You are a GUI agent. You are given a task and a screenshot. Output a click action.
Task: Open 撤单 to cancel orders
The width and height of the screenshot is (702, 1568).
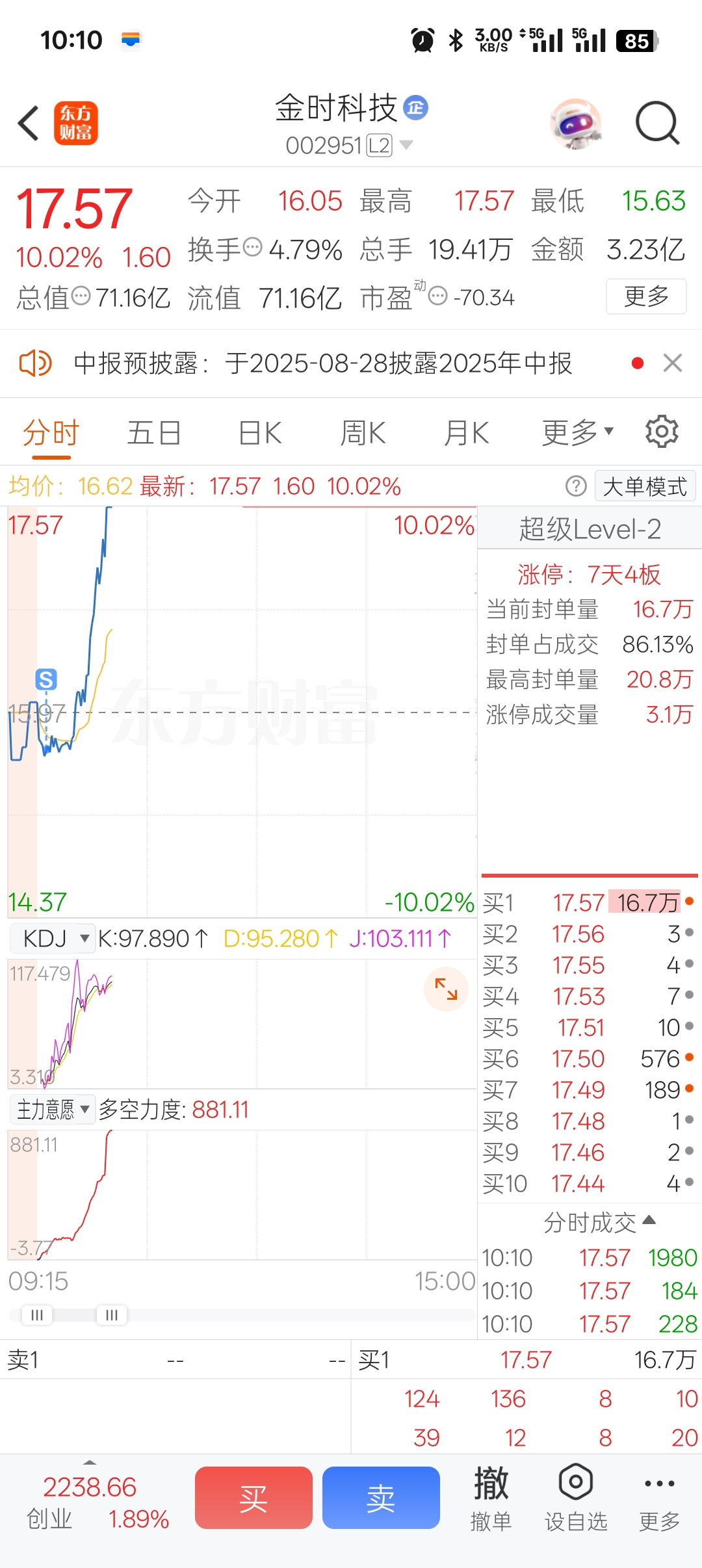pos(491,1498)
